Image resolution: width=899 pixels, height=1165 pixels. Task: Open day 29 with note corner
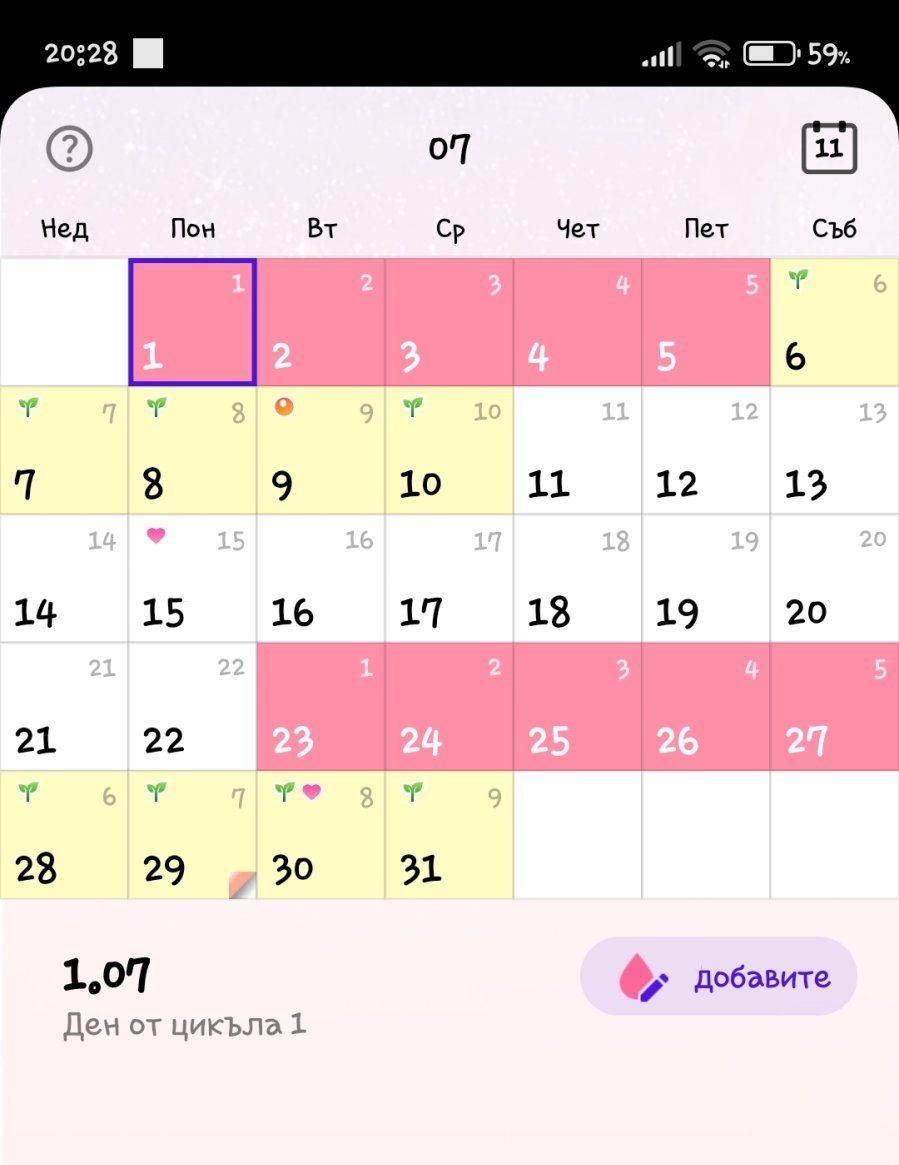[x=192, y=835]
